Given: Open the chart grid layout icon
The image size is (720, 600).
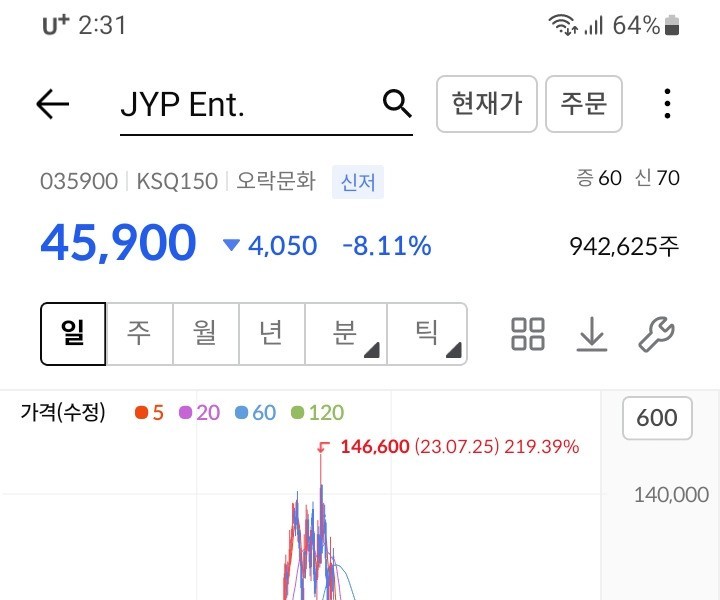Looking at the screenshot, I should (x=528, y=334).
